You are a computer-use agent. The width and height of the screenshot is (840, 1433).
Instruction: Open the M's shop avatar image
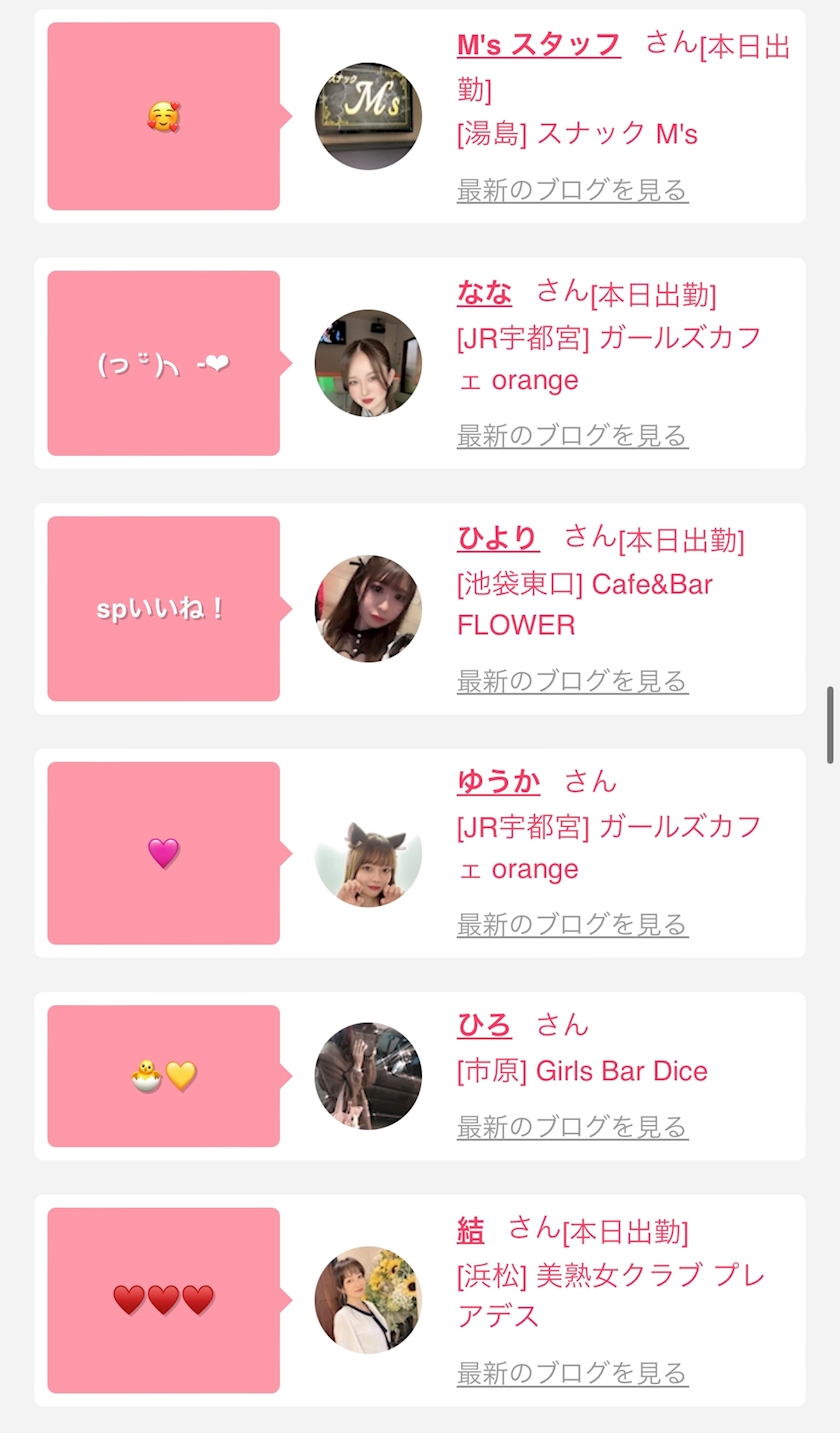coord(368,116)
